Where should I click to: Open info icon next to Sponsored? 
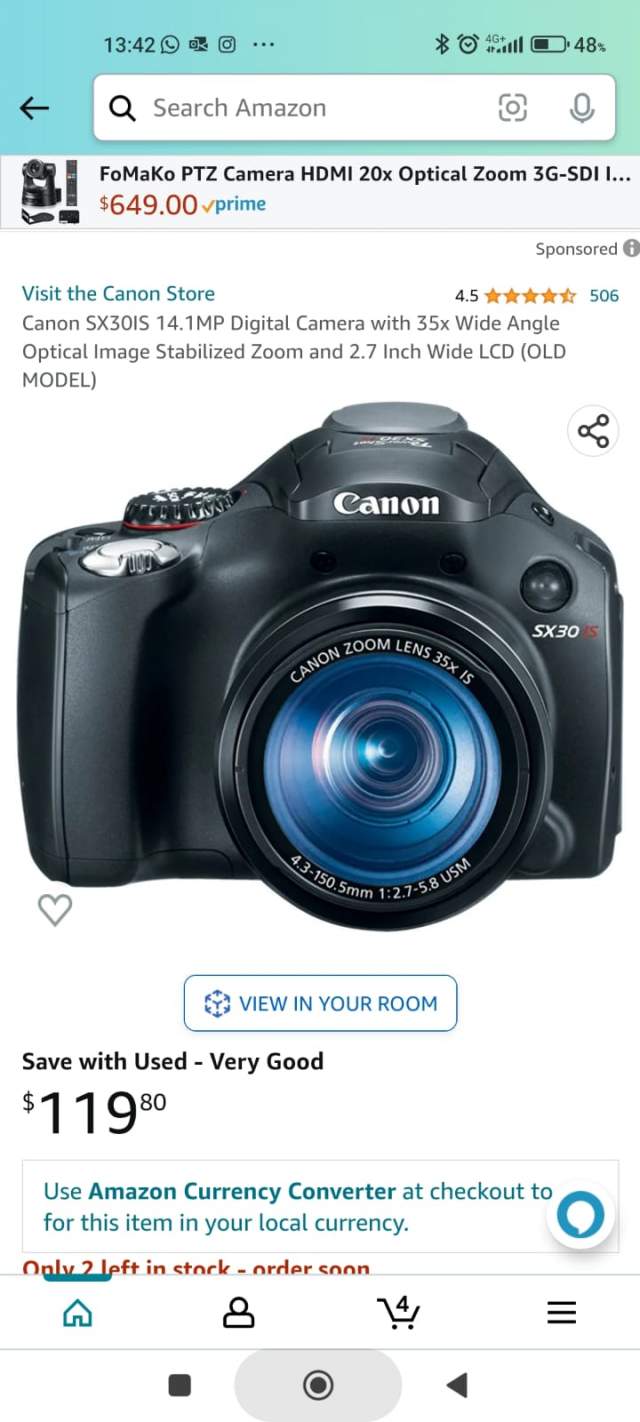(630, 248)
